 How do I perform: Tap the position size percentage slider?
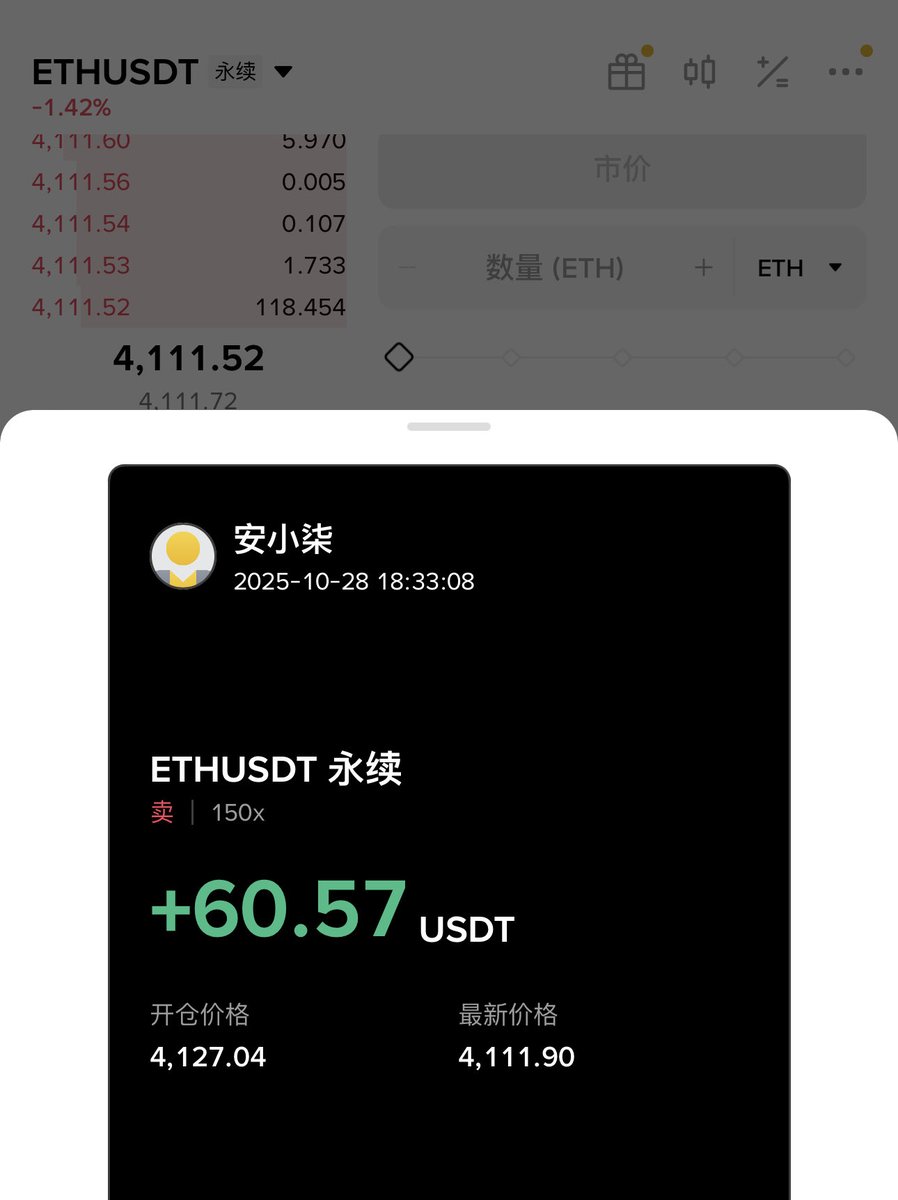point(622,357)
